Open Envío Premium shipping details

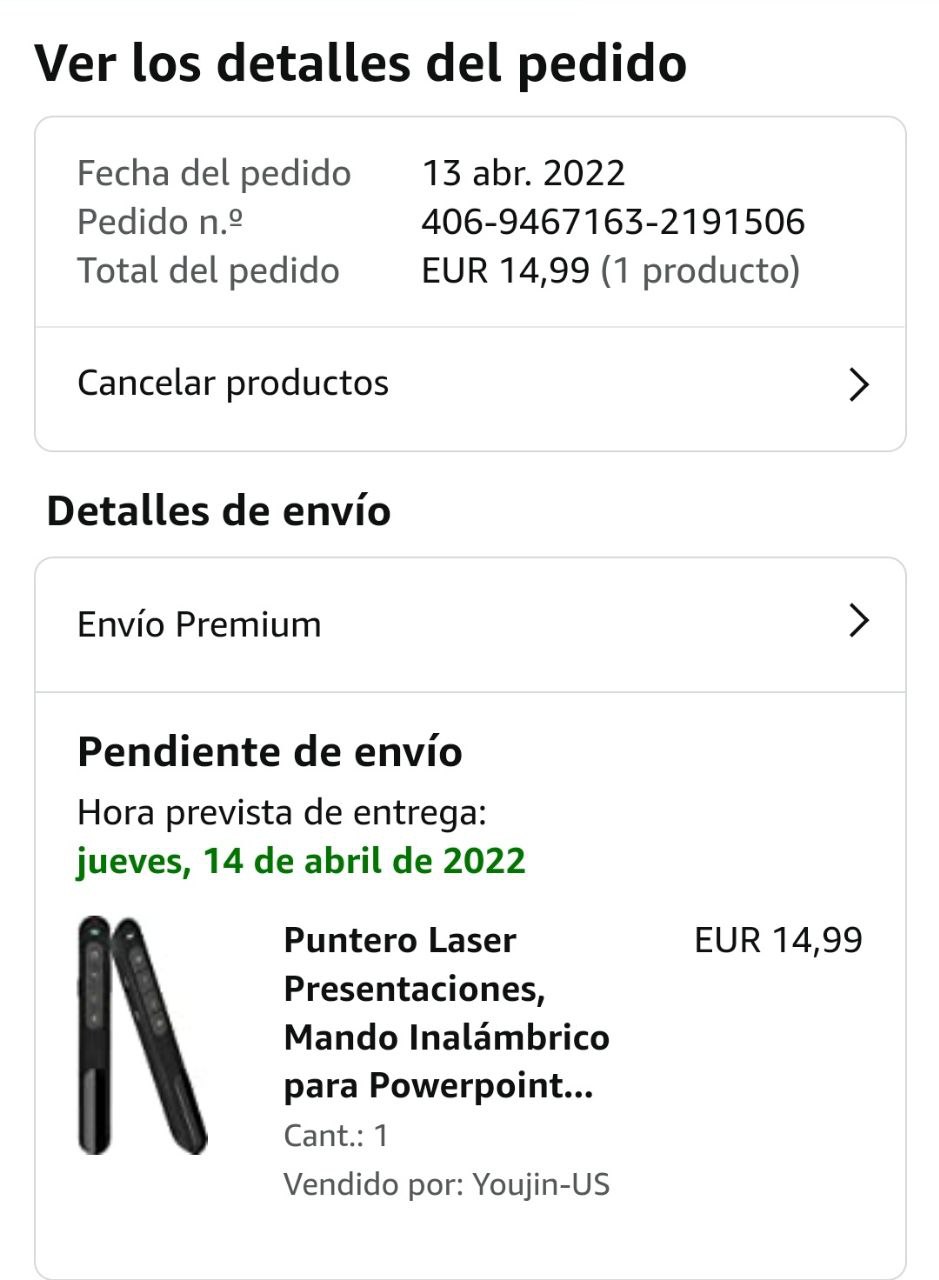coord(470,624)
